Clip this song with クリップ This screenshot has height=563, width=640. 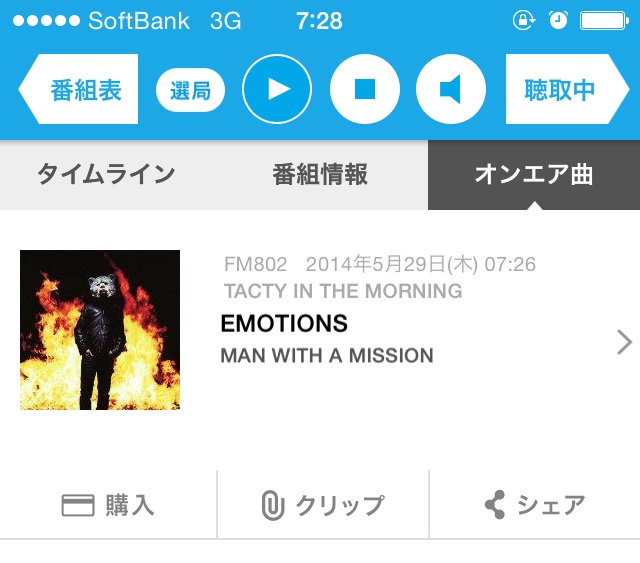coord(323,505)
